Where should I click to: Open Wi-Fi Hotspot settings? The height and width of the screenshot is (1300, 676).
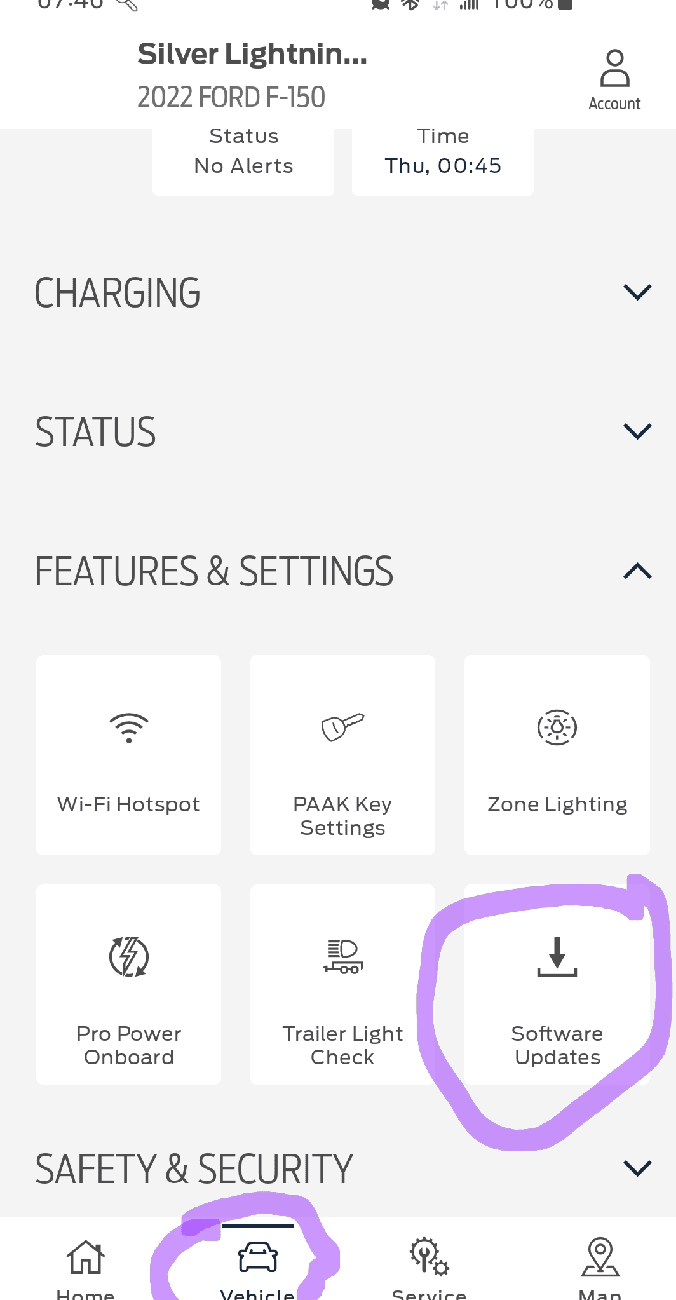[x=128, y=755]
